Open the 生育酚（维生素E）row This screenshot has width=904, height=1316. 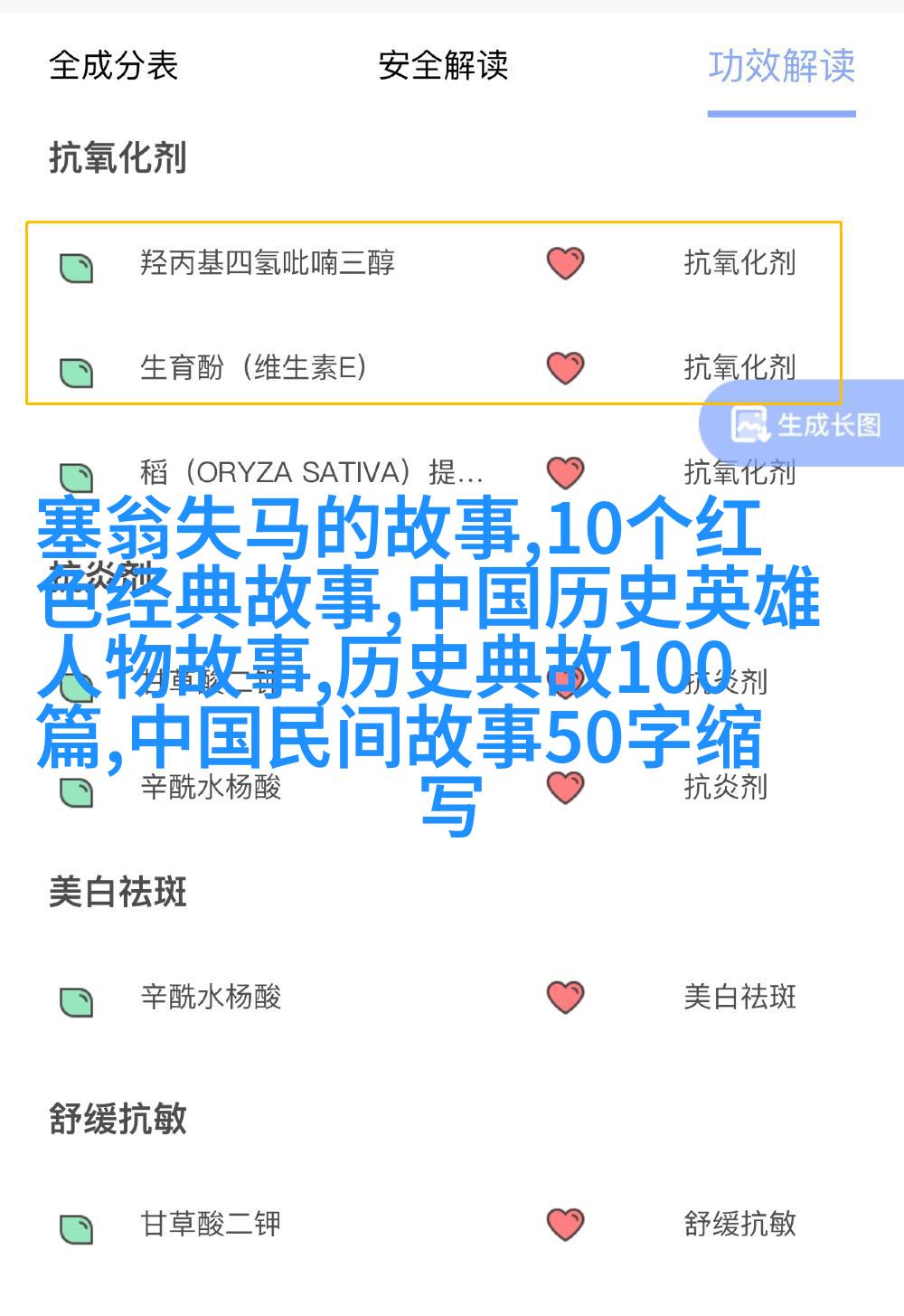pos(253,368)
